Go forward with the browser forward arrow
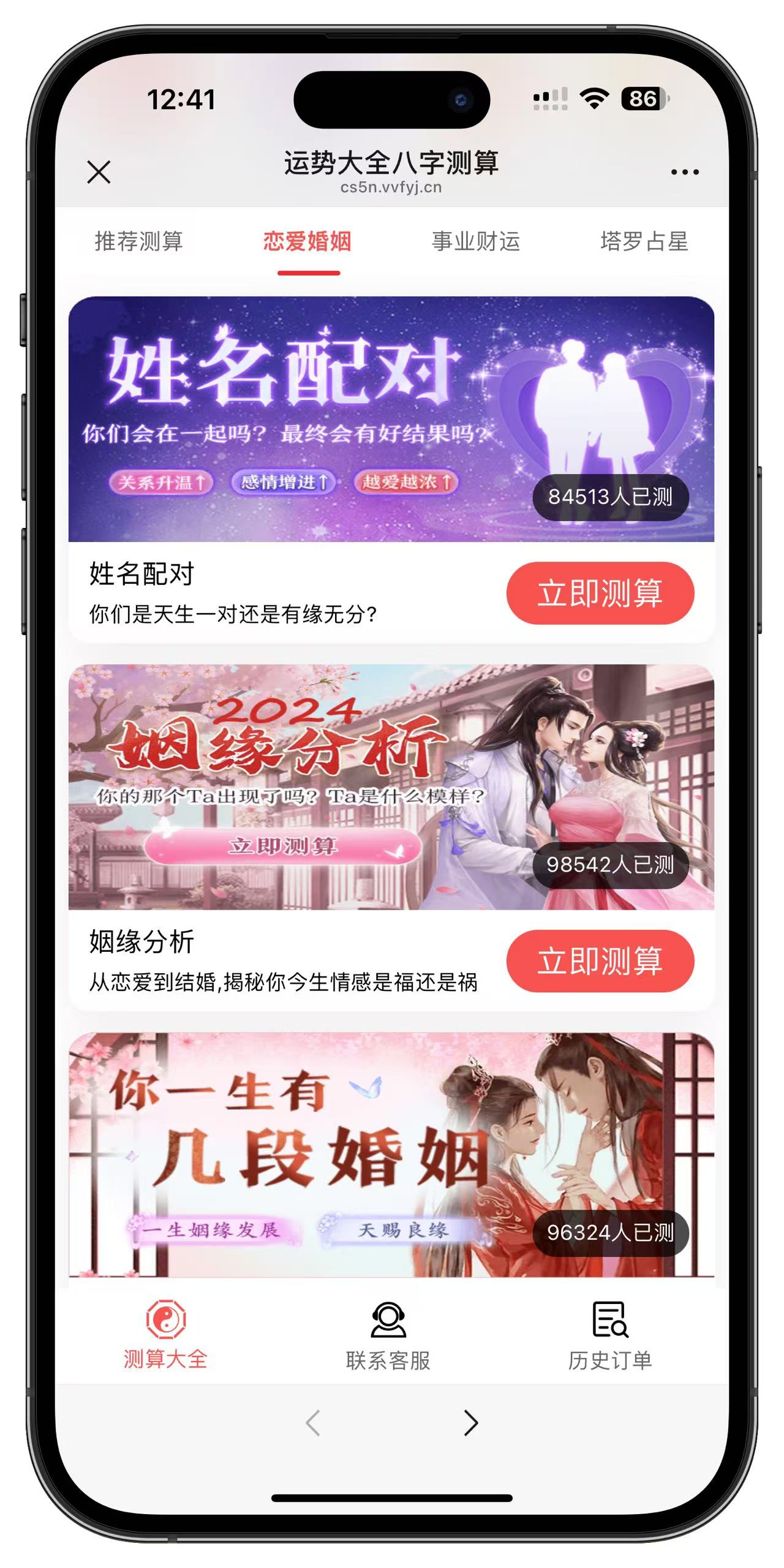Image resolution: width=784 pixels, height=1568 pixels. click(470, 1423)
